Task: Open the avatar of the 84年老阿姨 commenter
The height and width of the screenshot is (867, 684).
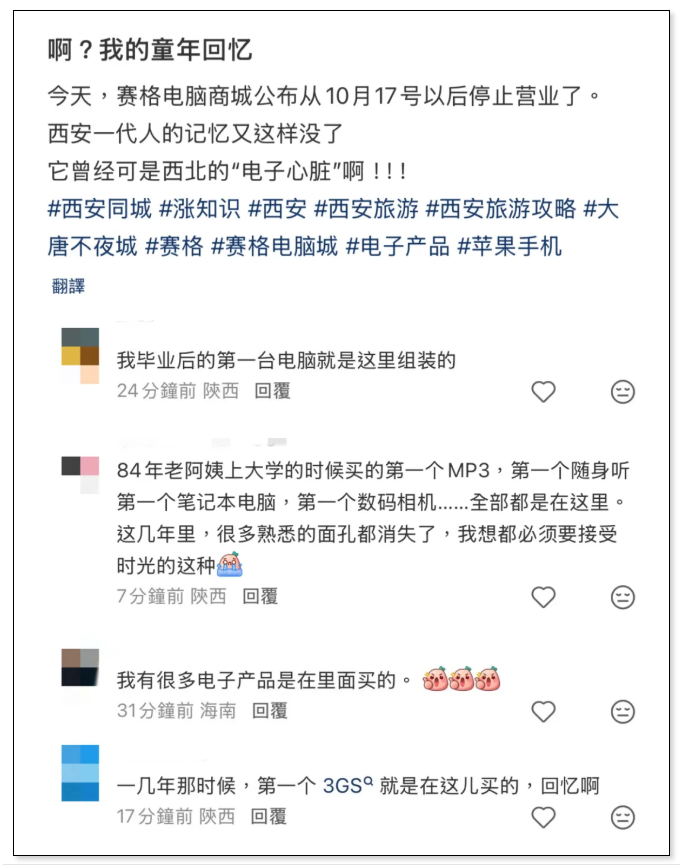Action: pos(80,476)
